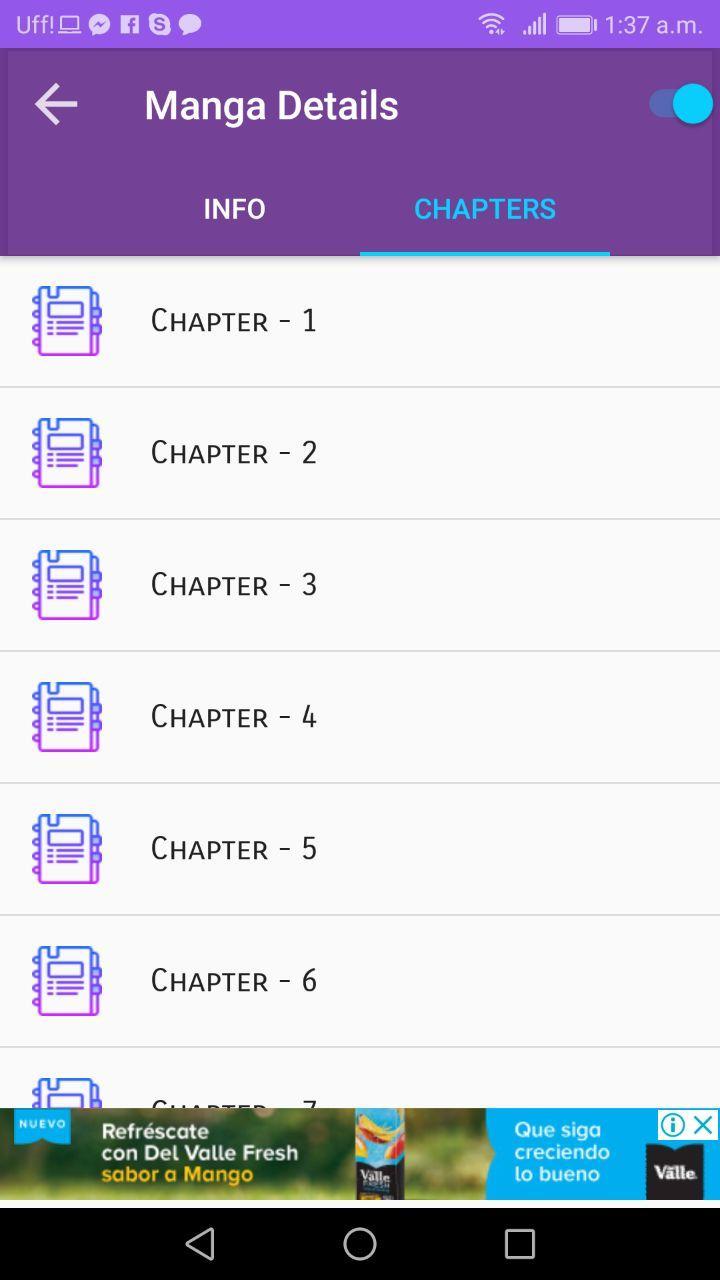
Task: Select the Chapters tab
Action: (x=485, y=209)
